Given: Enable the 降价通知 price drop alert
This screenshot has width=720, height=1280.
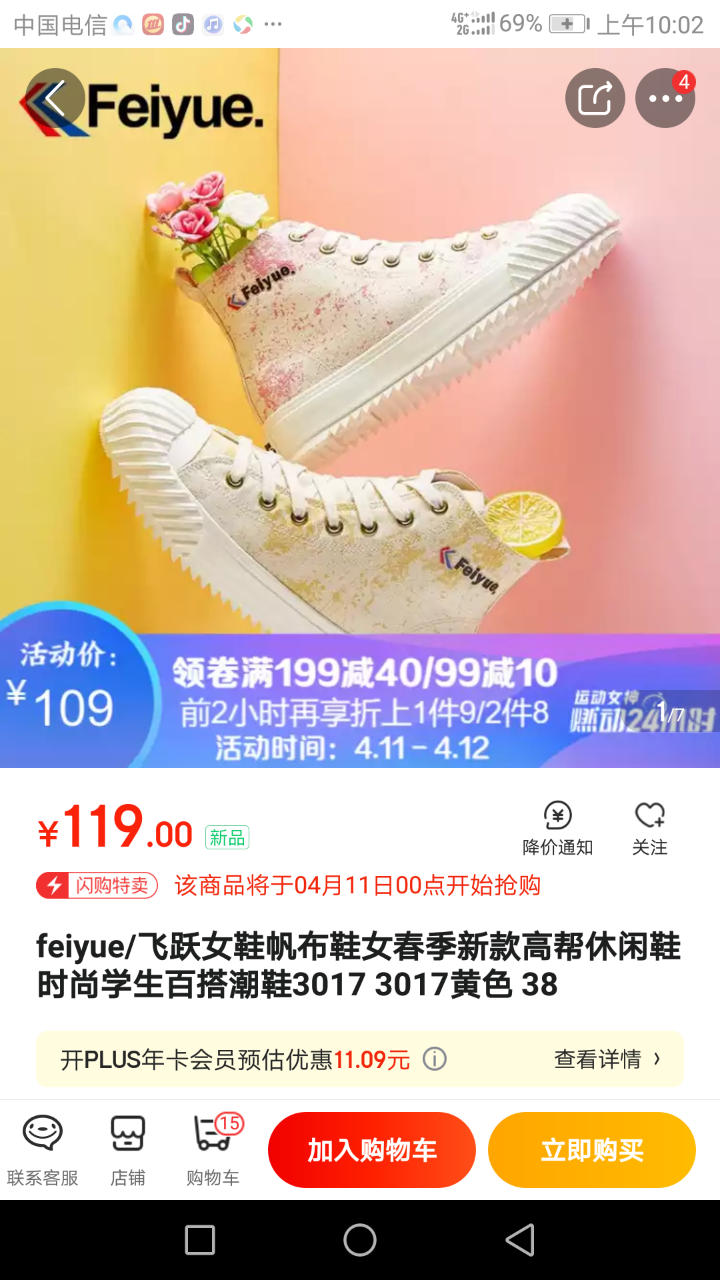Looking at the screenshot, I should tap(557, 828).
